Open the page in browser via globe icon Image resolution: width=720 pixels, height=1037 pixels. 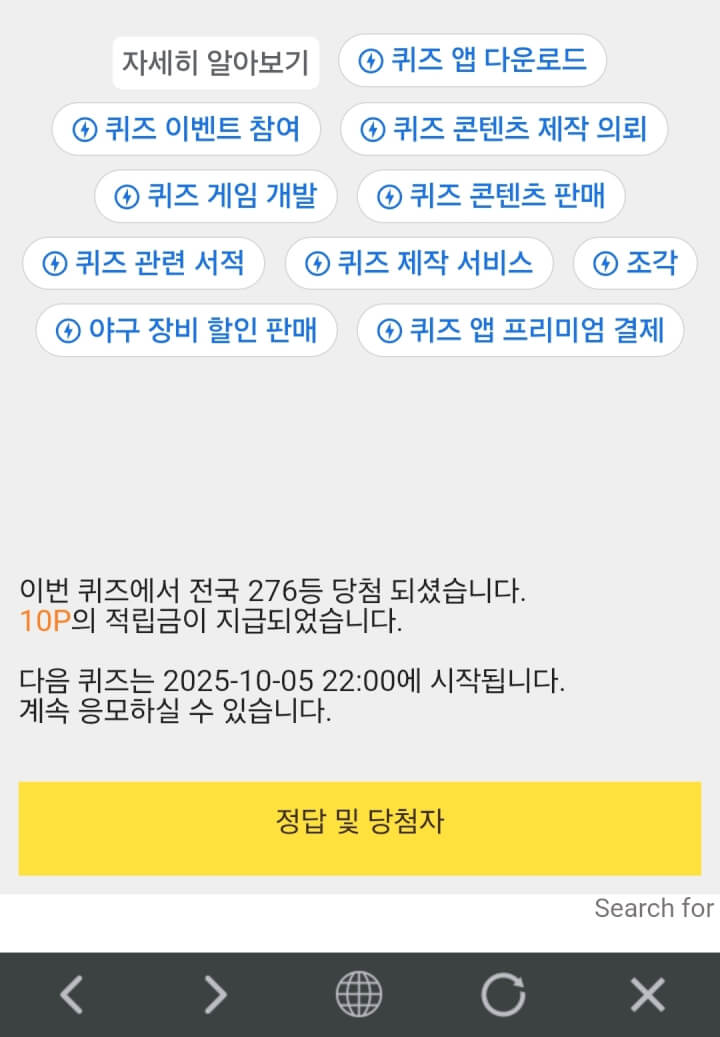click(359, 995)
